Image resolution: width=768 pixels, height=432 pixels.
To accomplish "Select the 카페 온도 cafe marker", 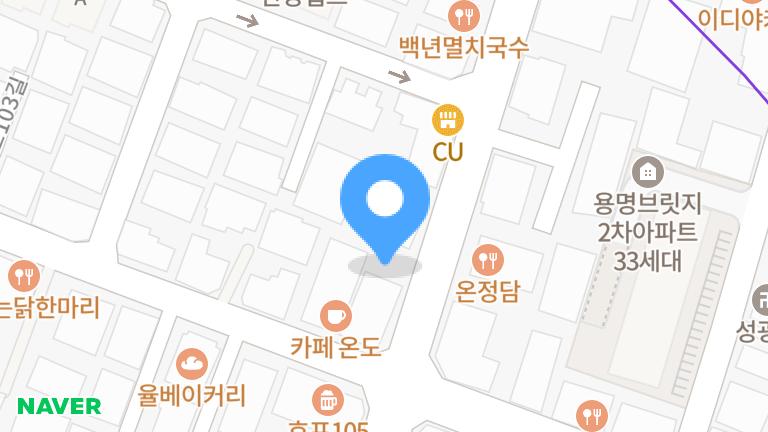I will point(336,316).
